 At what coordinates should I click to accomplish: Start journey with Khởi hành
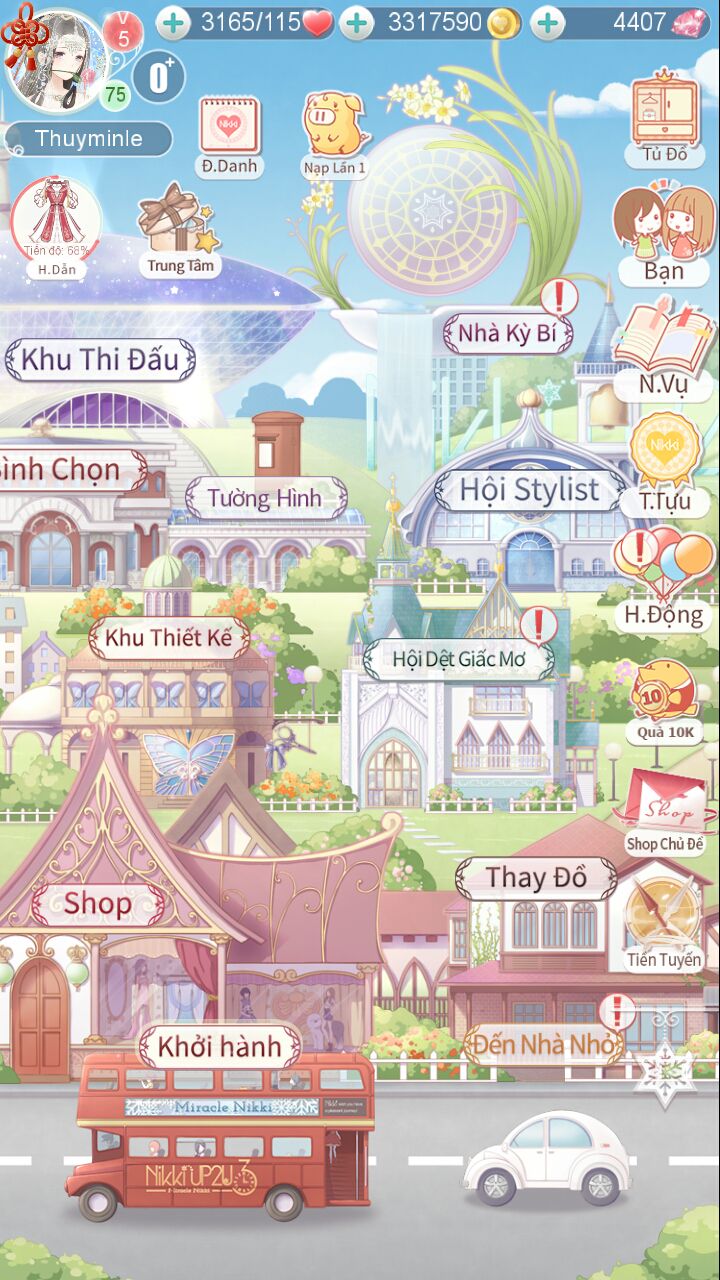click(x=219, y=1047)
